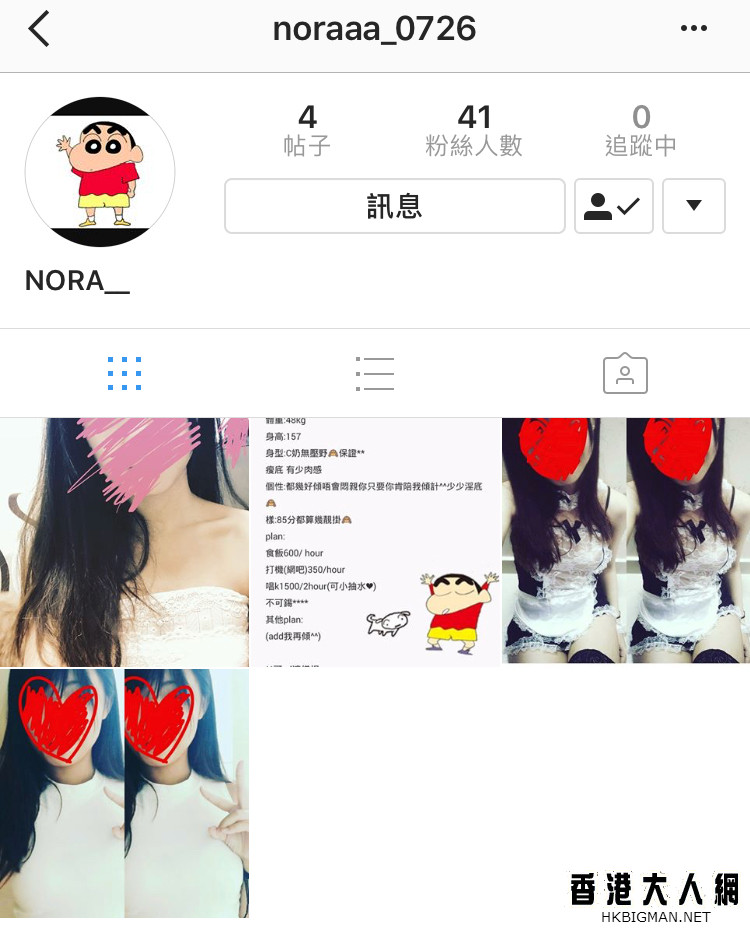Tap the 訊息 message button

tap(395, 206)
